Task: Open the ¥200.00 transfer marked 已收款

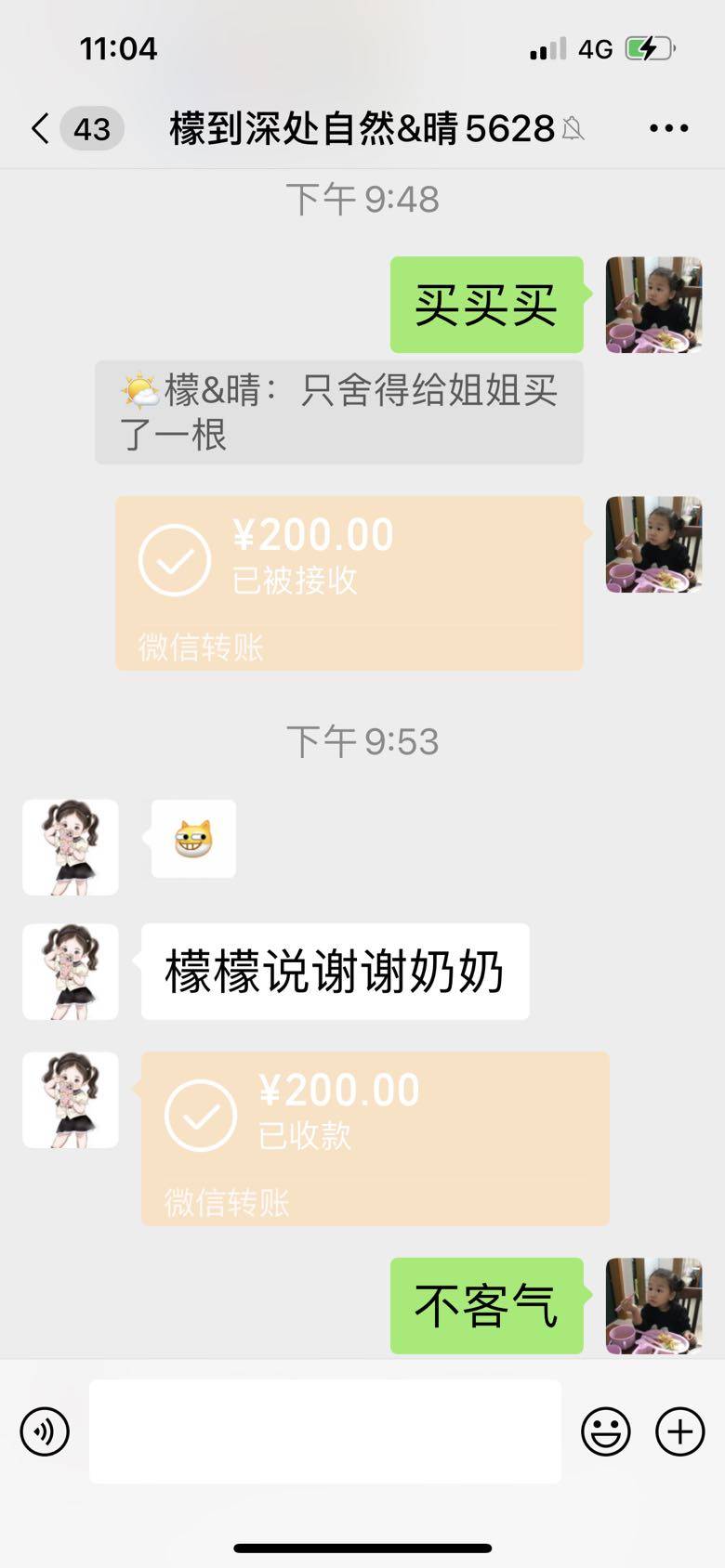Action: pos(375,1138)
